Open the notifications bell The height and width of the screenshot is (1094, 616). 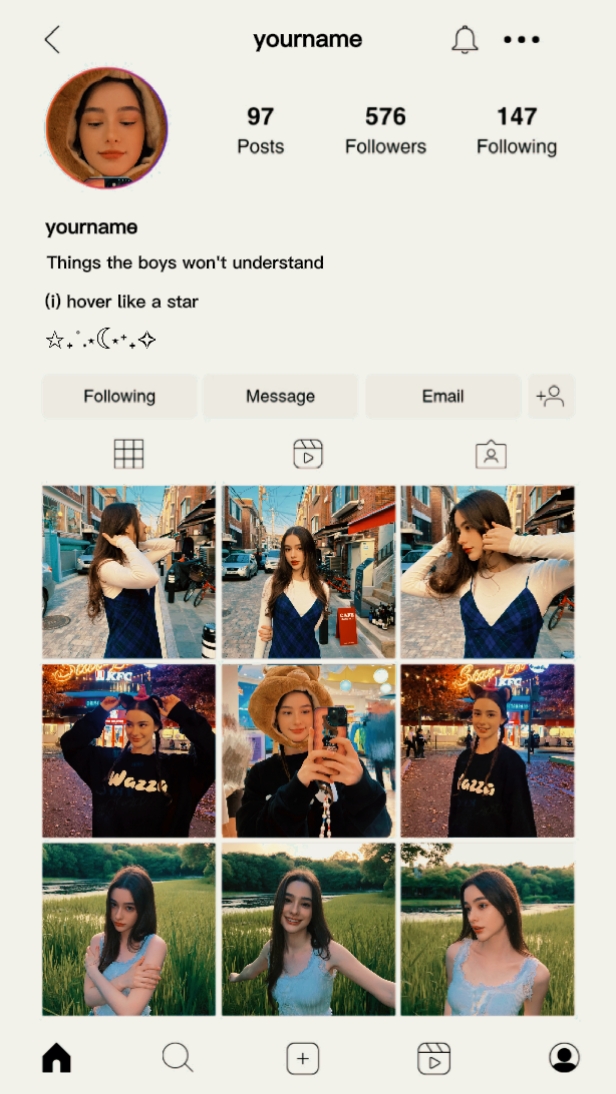(x=465, y=40)
